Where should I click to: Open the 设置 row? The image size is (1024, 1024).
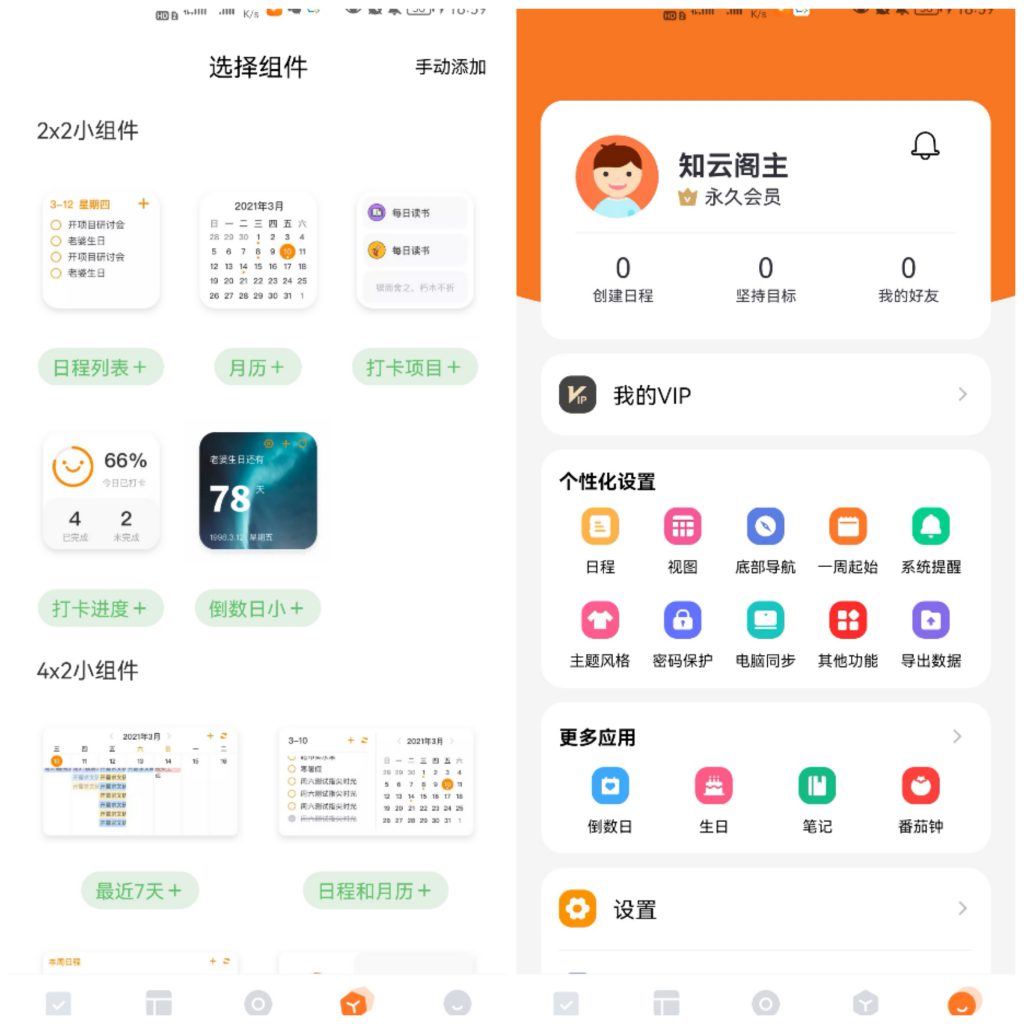click(x=765, y=909)
